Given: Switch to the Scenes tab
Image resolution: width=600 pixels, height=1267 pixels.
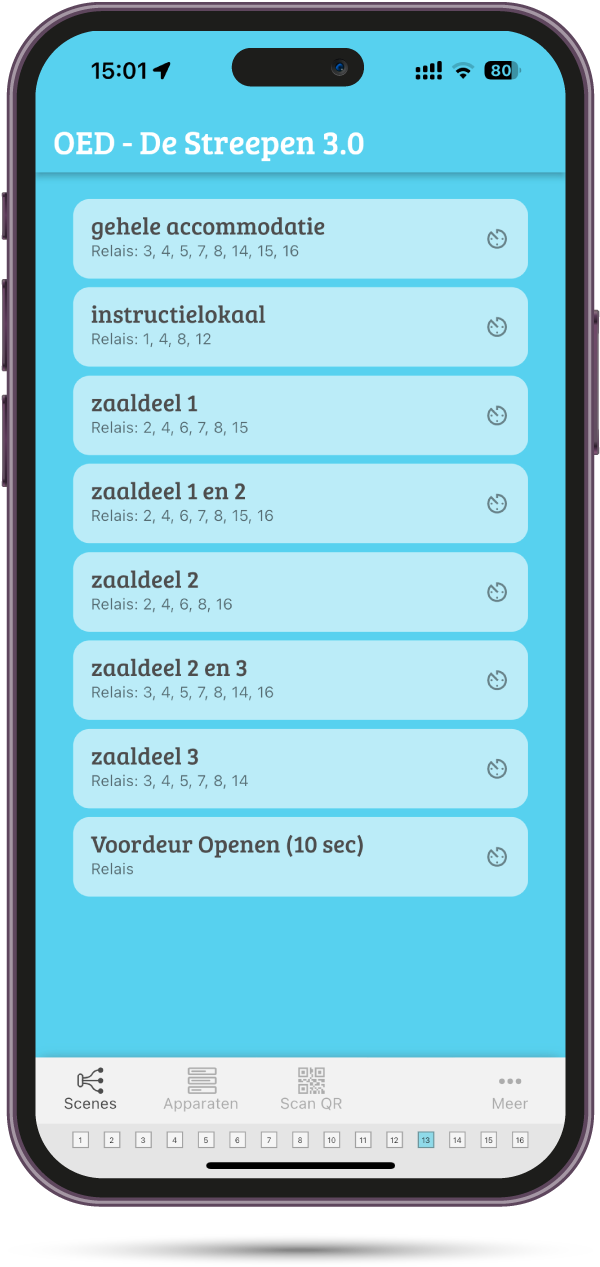Looking at the screenshot, I should (90, 1089).
